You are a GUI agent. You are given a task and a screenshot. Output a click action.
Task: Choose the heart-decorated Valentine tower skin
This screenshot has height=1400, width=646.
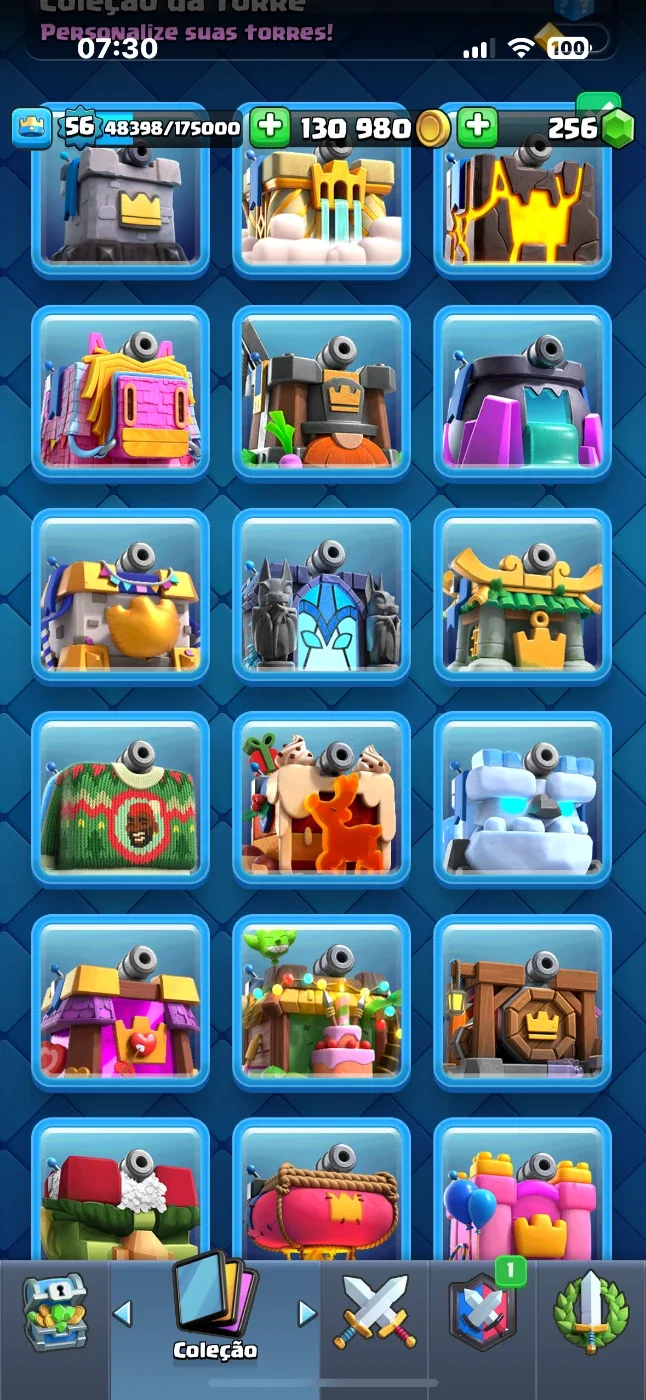120,1002
